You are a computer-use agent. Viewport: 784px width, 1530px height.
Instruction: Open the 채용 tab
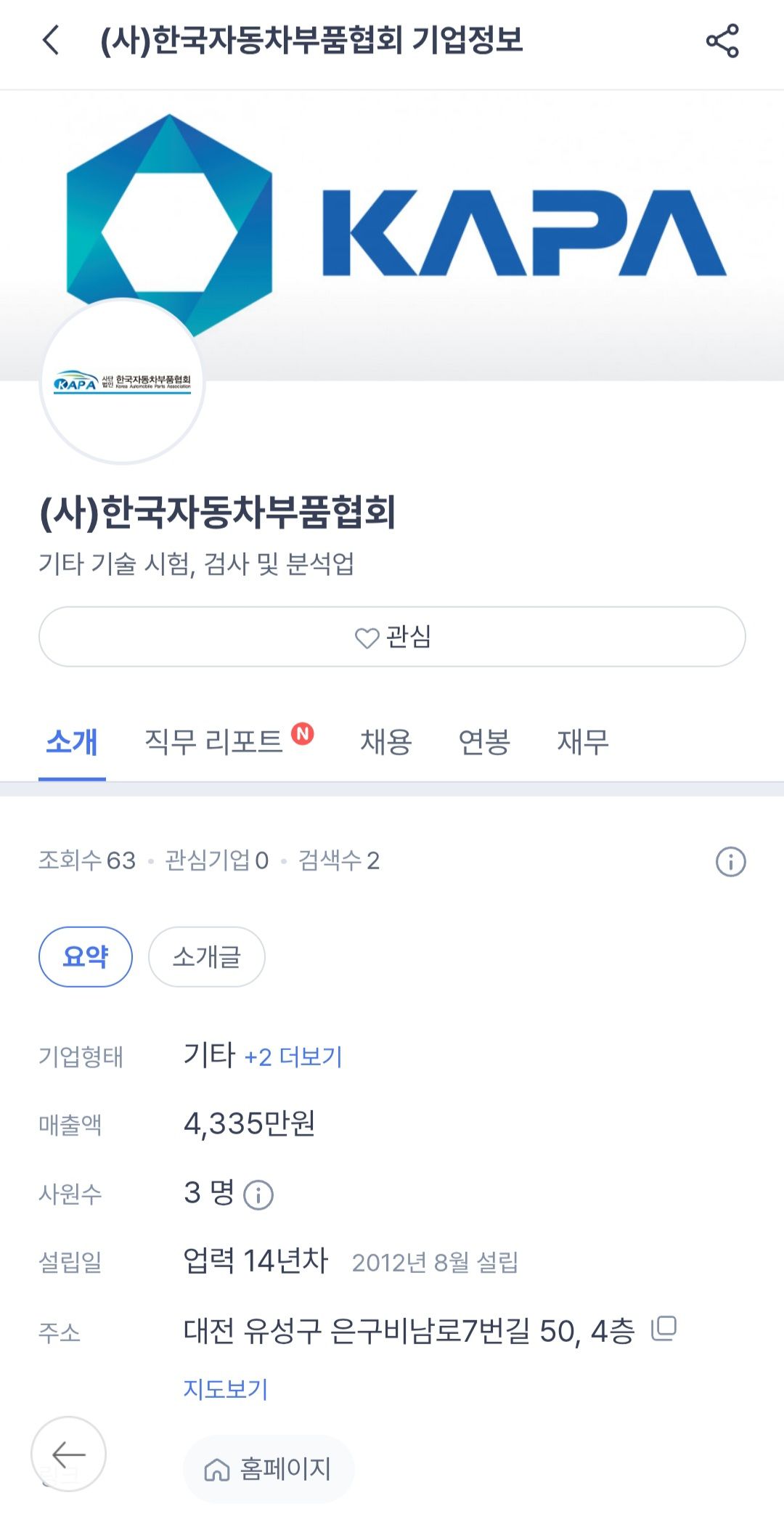386,741
